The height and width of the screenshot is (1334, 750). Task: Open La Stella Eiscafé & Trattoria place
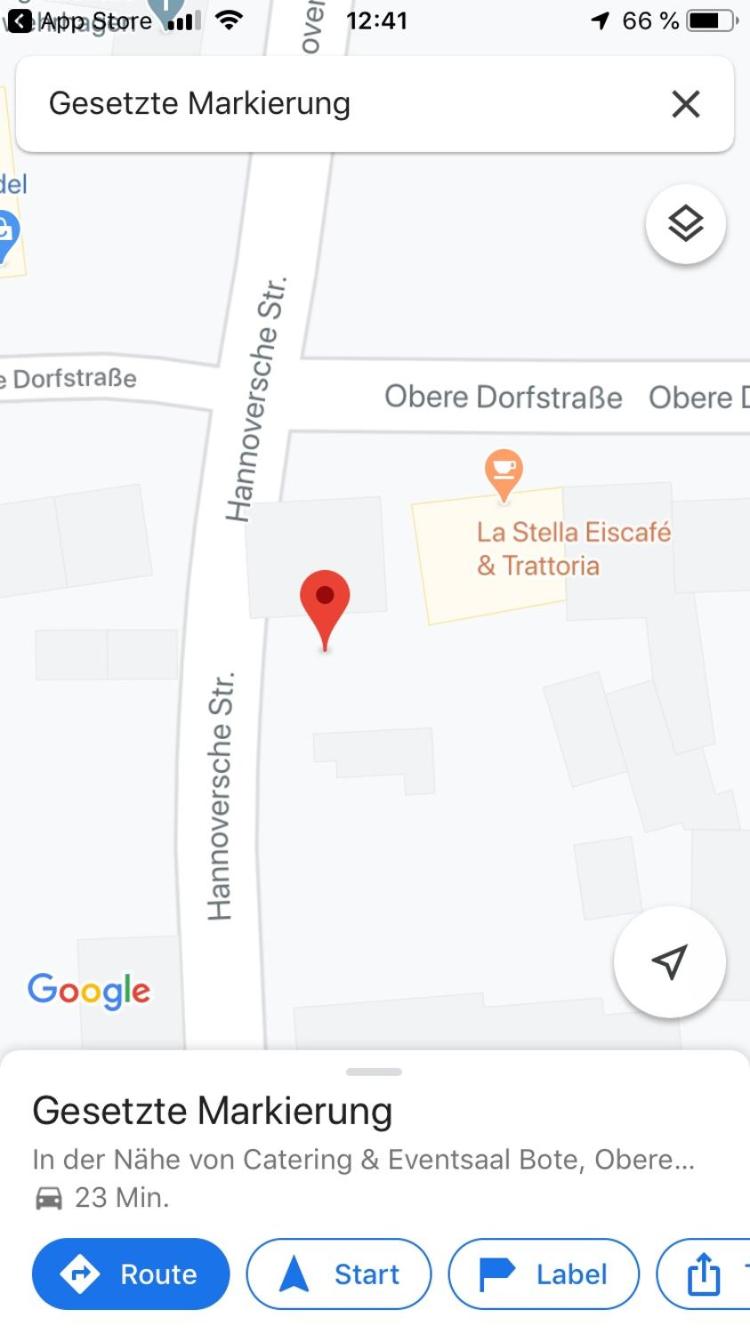tap(574, 548)
